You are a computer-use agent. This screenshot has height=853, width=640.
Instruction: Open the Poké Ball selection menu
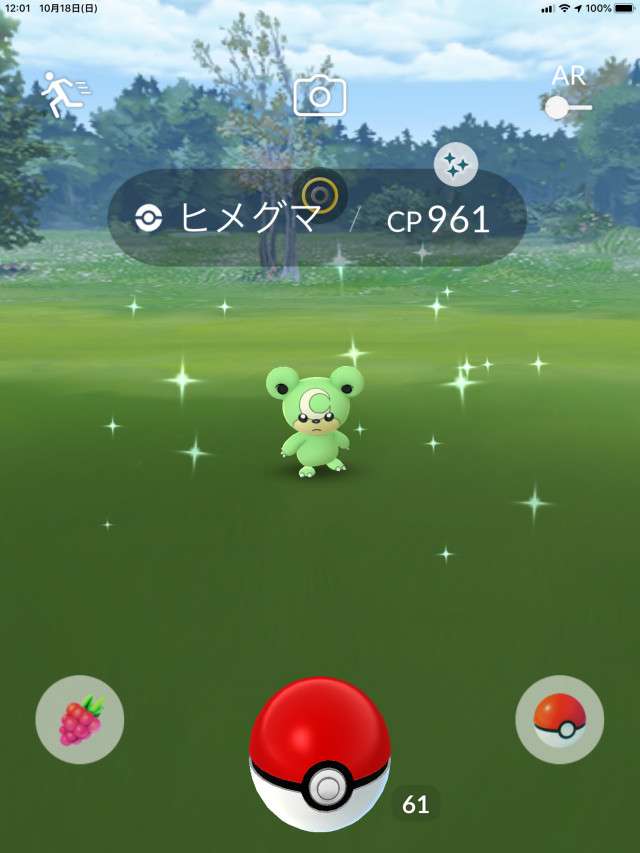(559, 720)
